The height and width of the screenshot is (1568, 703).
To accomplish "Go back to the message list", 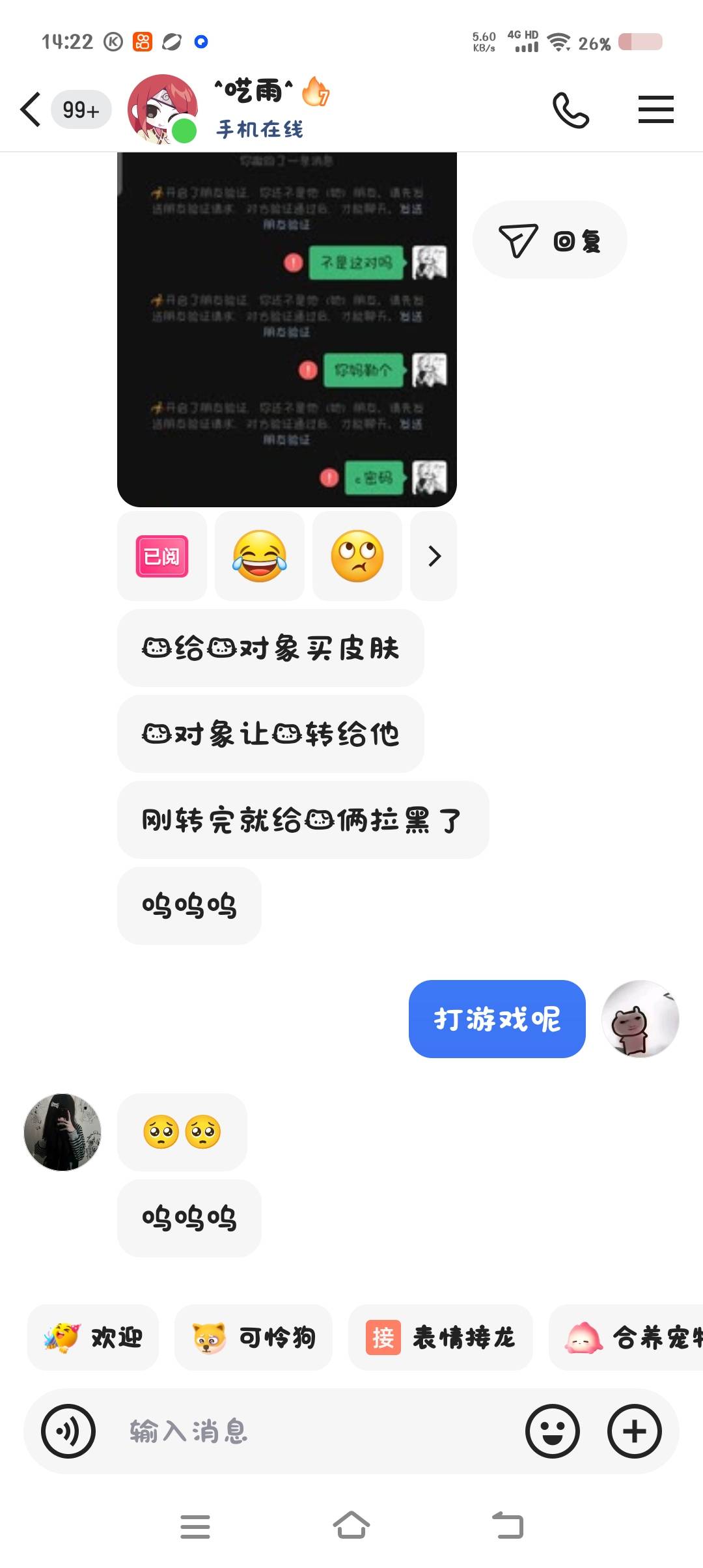I will tap(31, 109).
